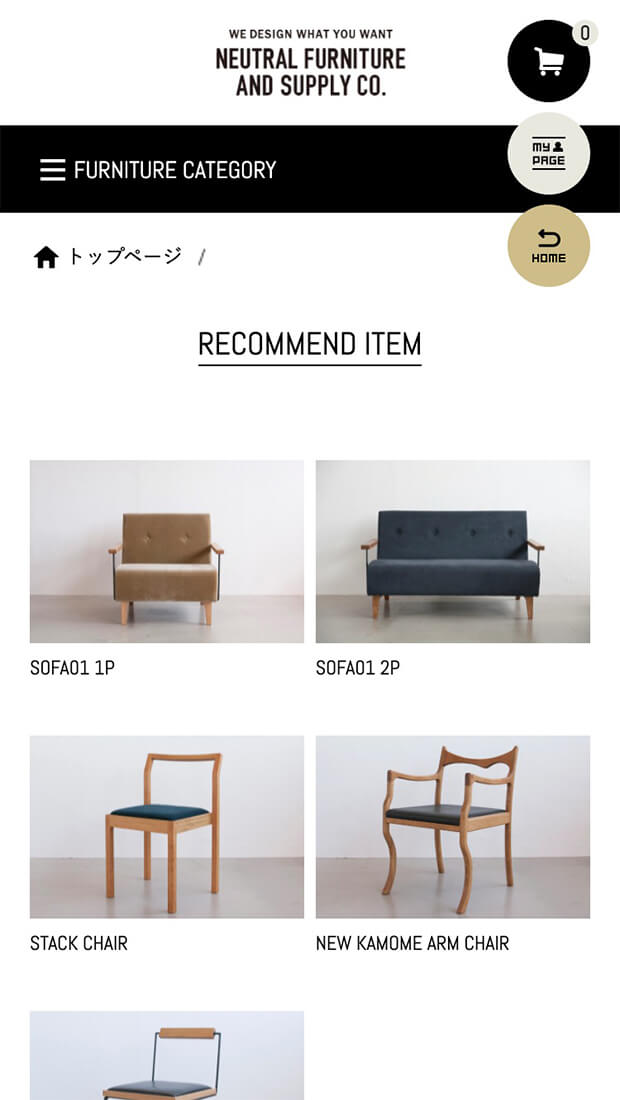The width and height of the screenshot is (620, 1100).
Task: Open the Stack Chair item
Action: 167,827
